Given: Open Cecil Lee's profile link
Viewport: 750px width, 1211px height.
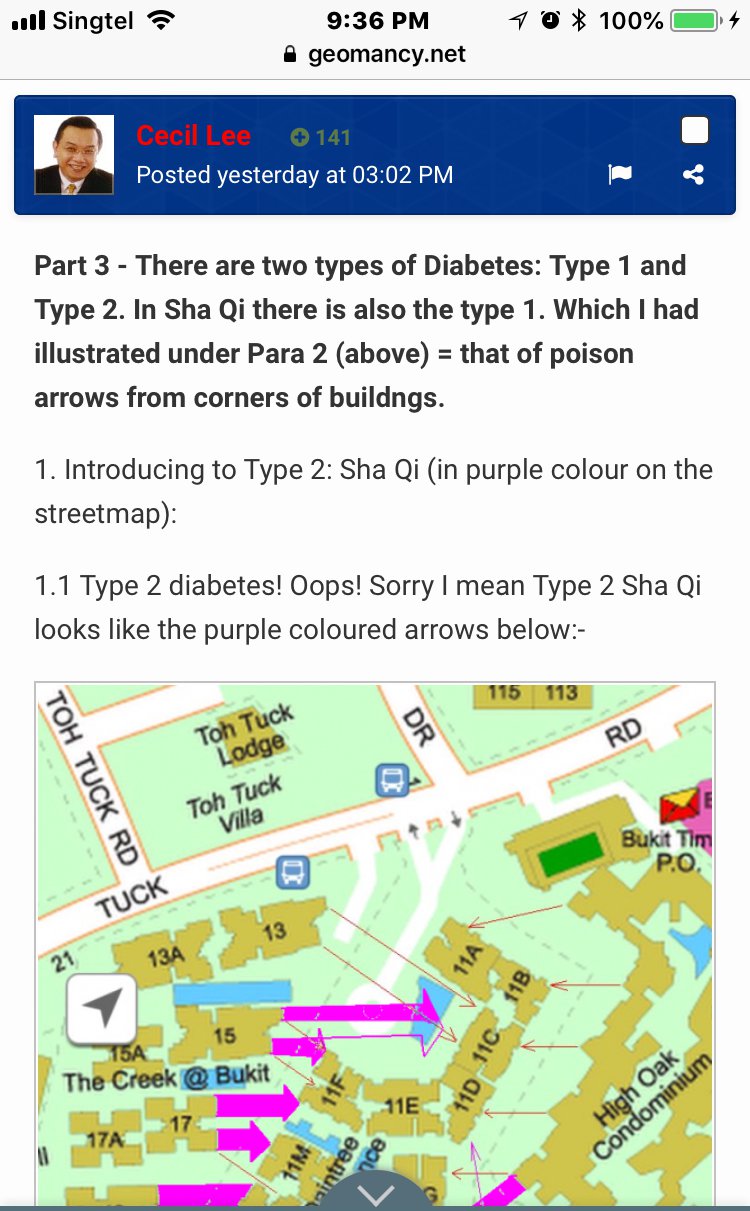Looking at the screenshot, I should [x=193, y=136].
